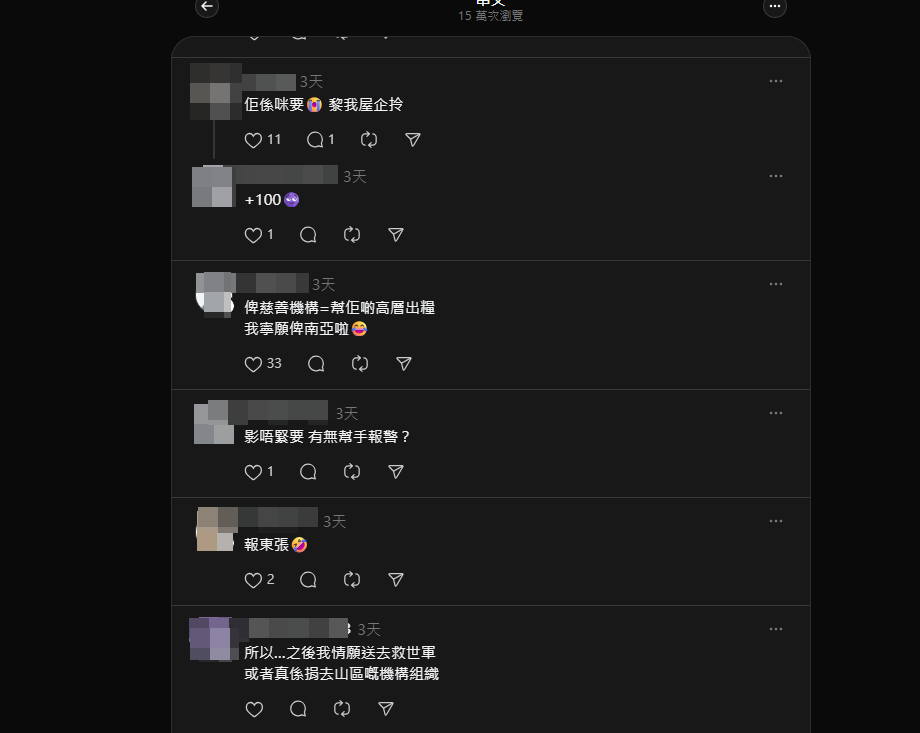Like the comment '報東張'
The height and width of the screenshot is (733, 920).
pyautogui.click(x=254, y=580)
